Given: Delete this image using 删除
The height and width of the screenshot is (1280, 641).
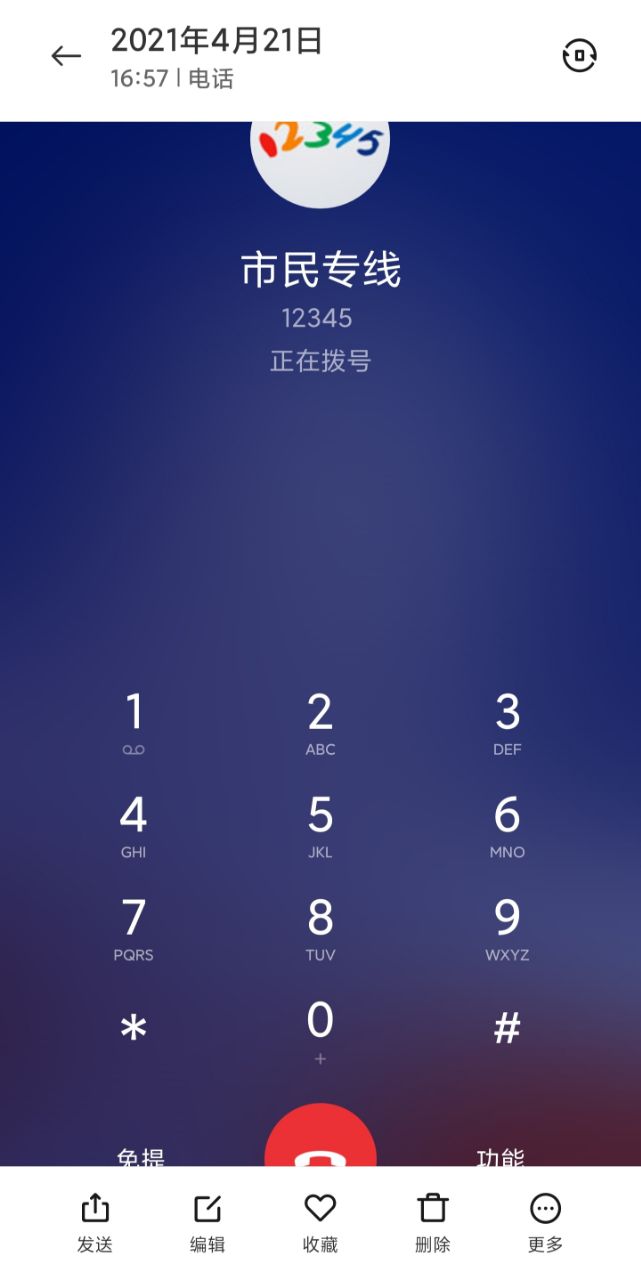Looking at the screenshot, I should click(x=432, y=1221).
